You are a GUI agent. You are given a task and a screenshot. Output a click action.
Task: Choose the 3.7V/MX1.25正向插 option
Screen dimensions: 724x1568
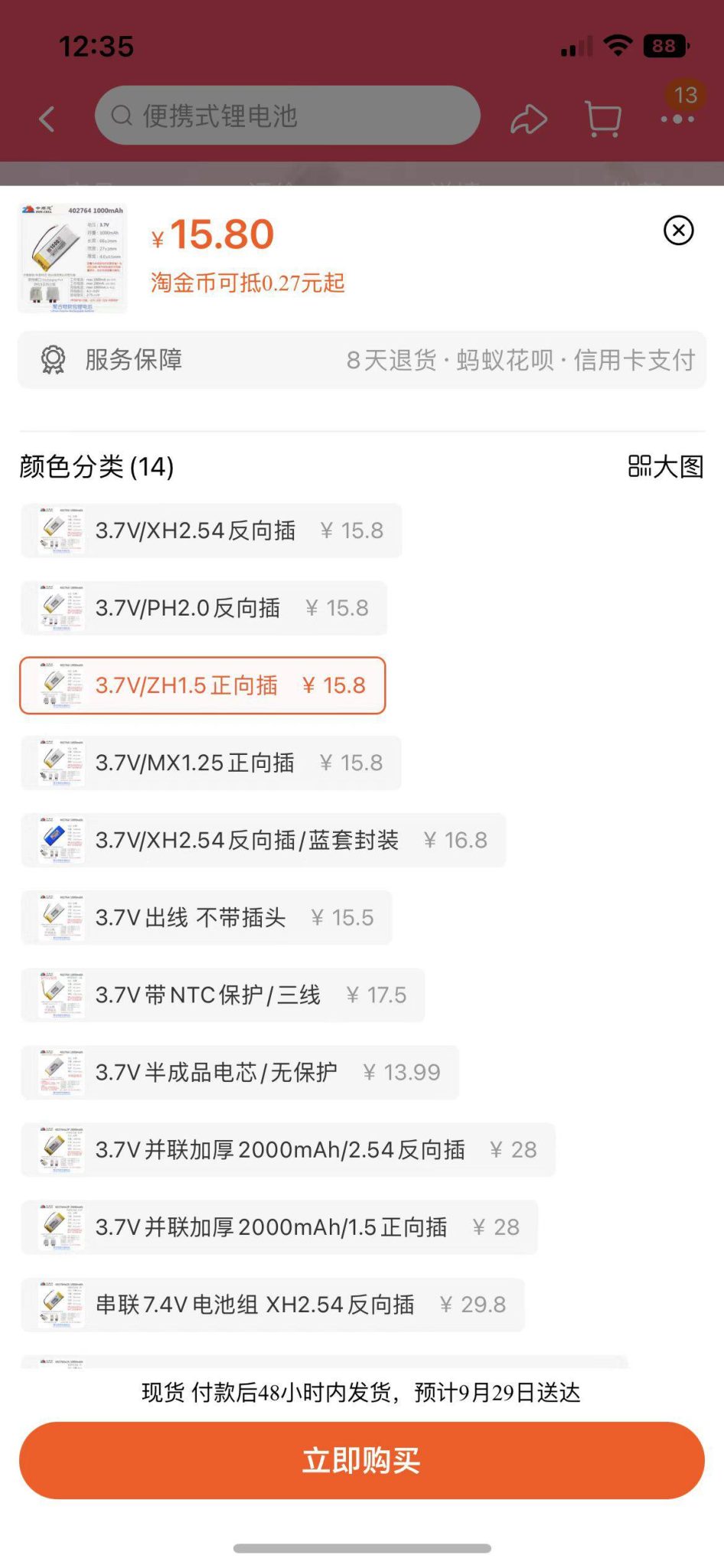click(211, 763)
